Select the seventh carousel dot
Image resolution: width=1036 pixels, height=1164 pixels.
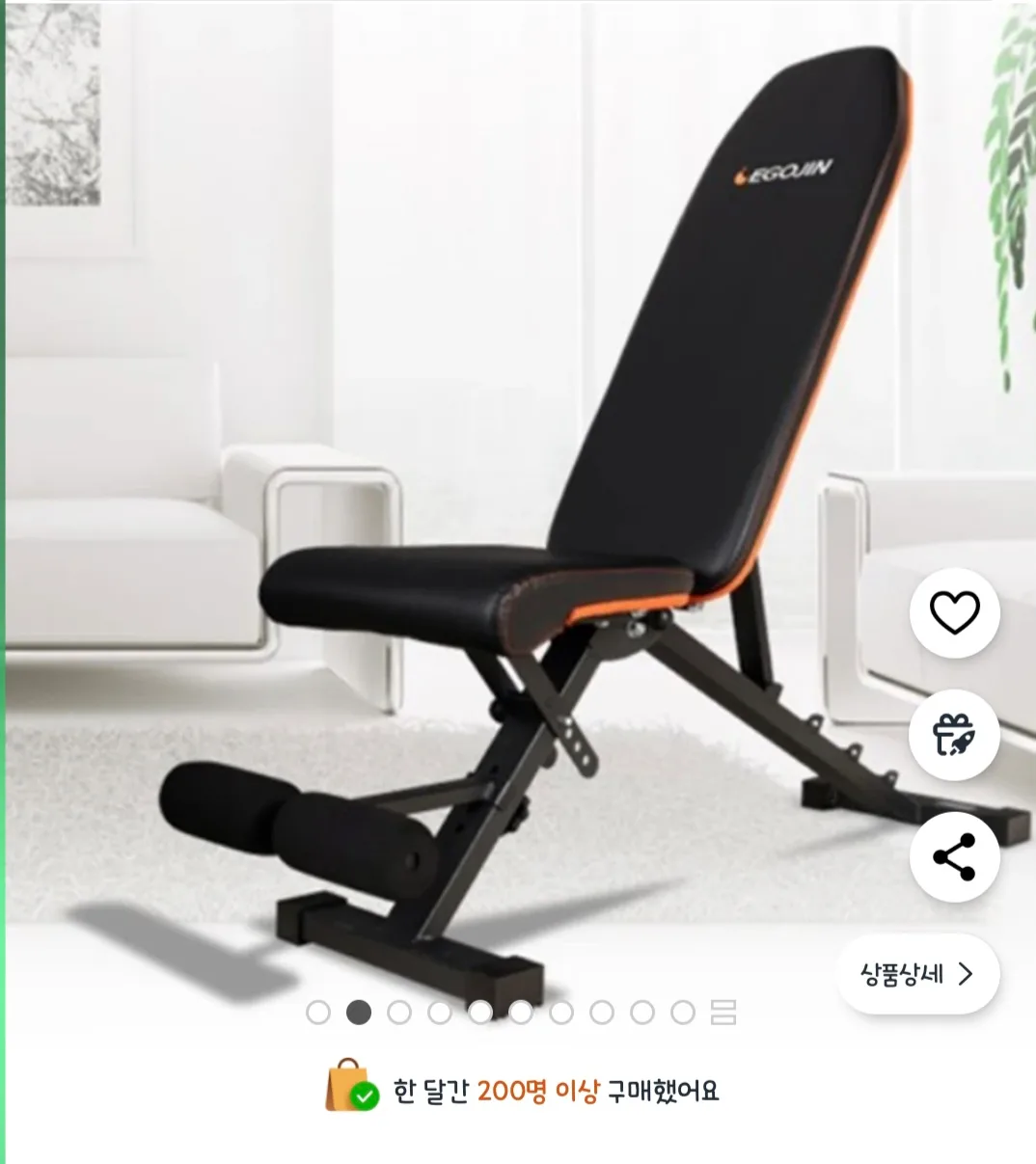coord(562,1014)
